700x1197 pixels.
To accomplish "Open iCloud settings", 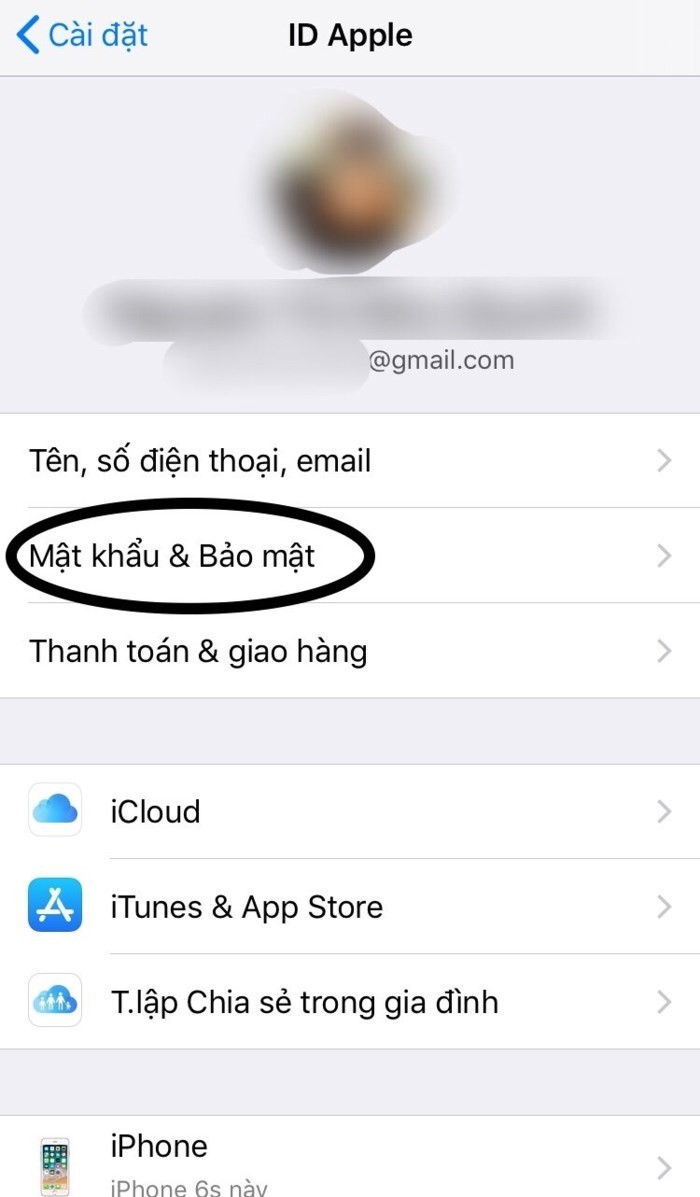I will [x=350, y=811].
